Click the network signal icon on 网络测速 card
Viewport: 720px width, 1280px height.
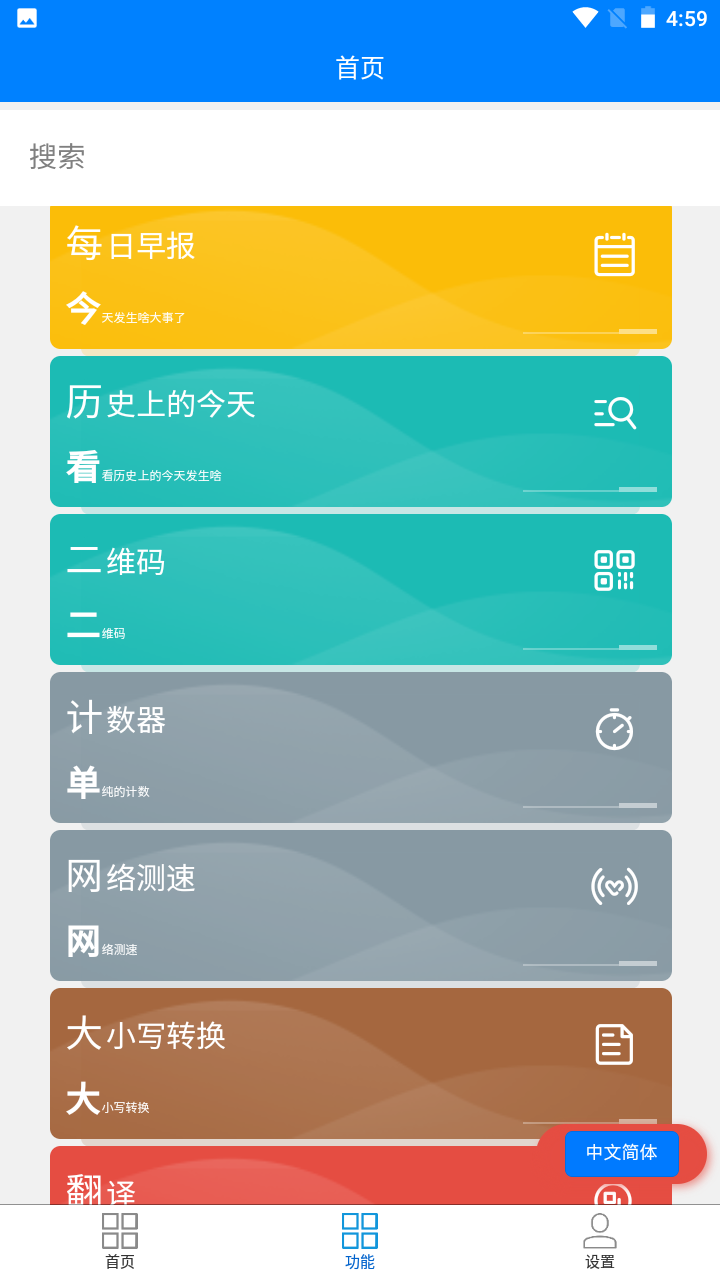click(614, 887)
